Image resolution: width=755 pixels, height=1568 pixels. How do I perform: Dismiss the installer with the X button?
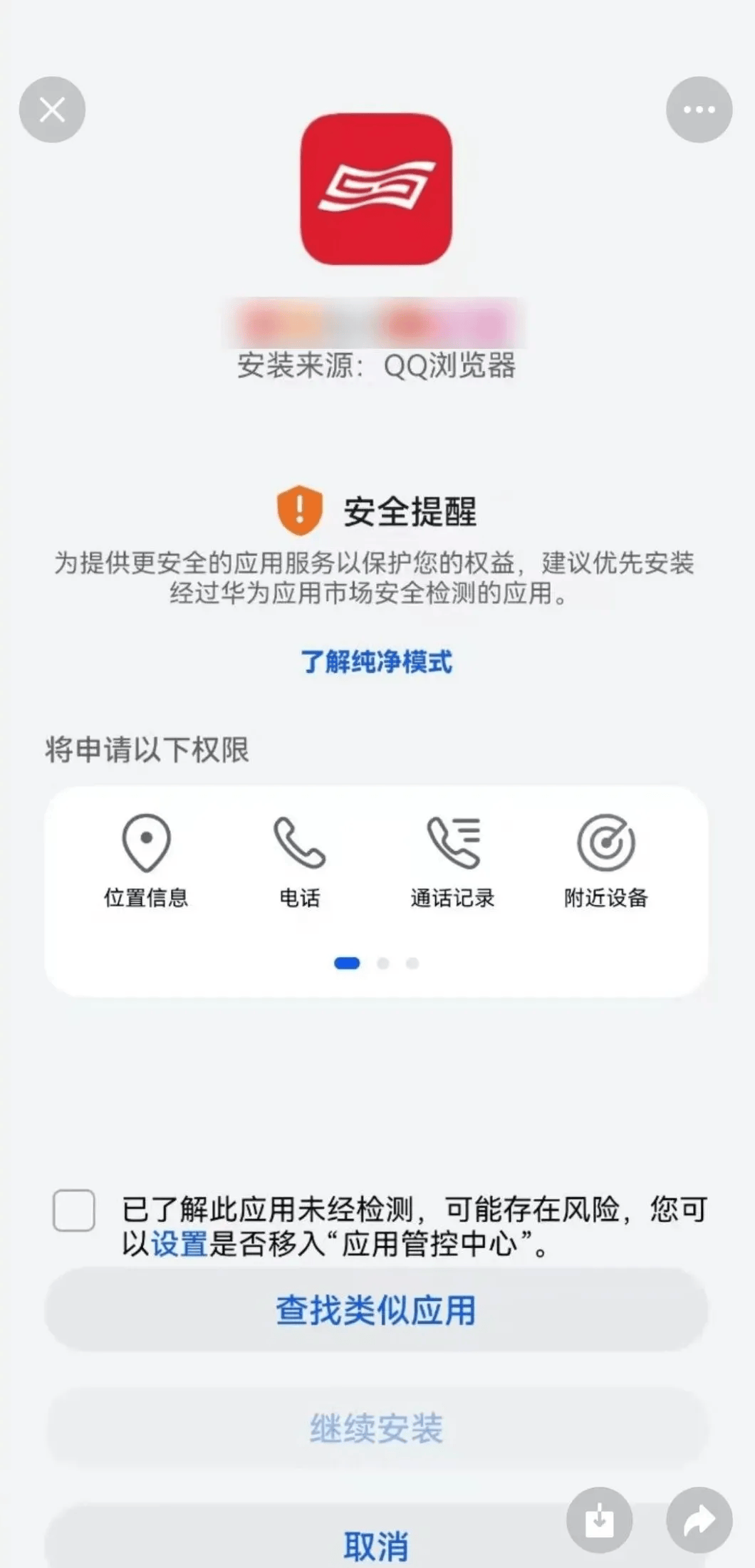[x=52, y=108]
